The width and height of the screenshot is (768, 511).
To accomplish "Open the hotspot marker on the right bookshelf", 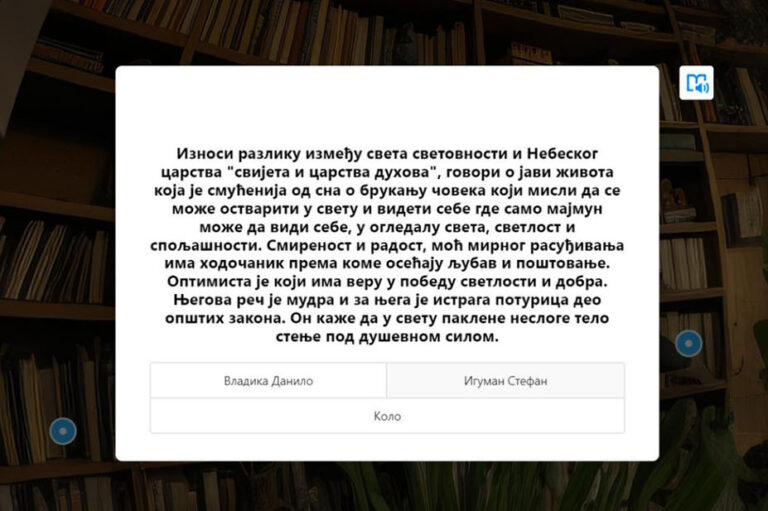I will [689, 343].
